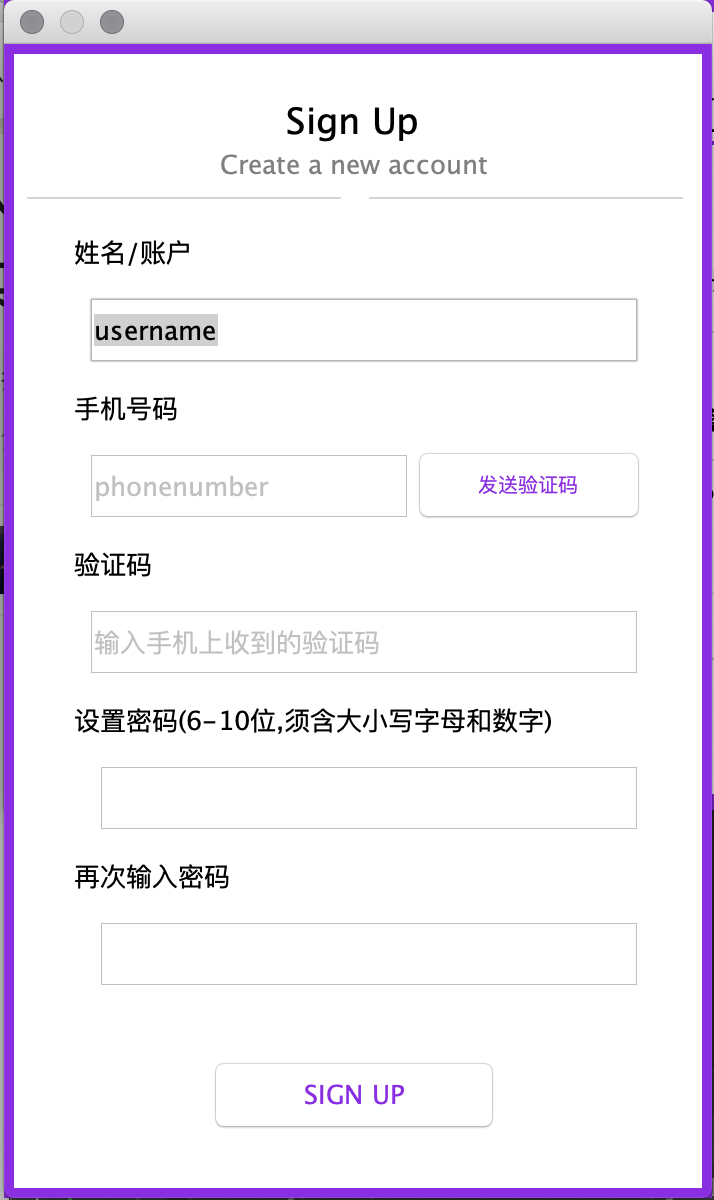Screen dimensions: 714x1200
Task: Send verification code via 发送验证码
Action: coord(528,486)
